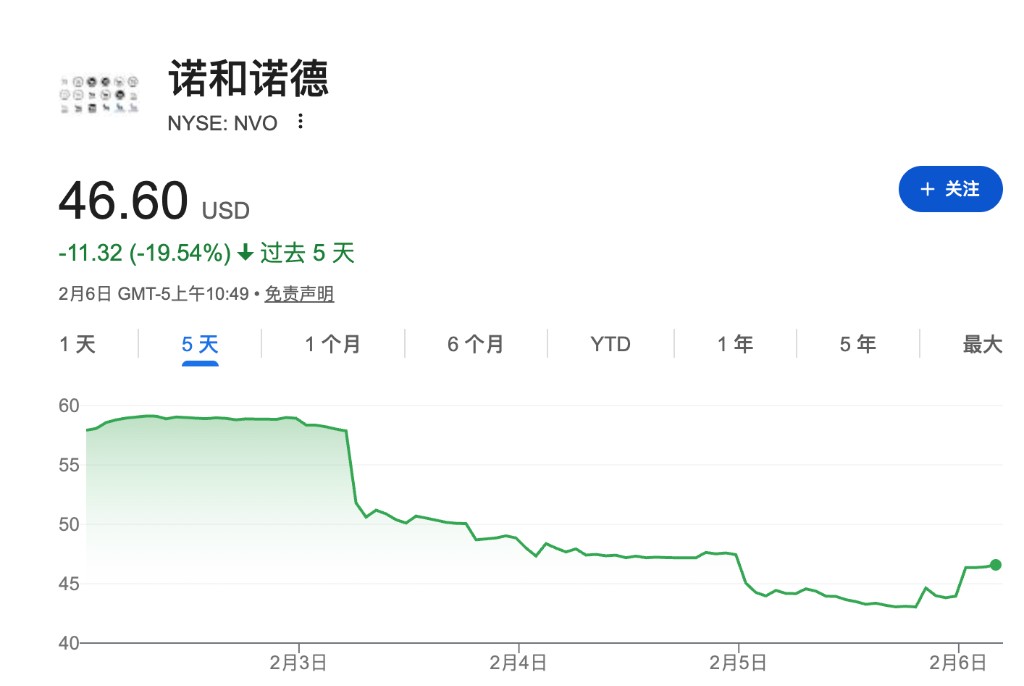Screen dimensions: 1024x686
Task: Show the 1 个月 chart
Action: 333,344
